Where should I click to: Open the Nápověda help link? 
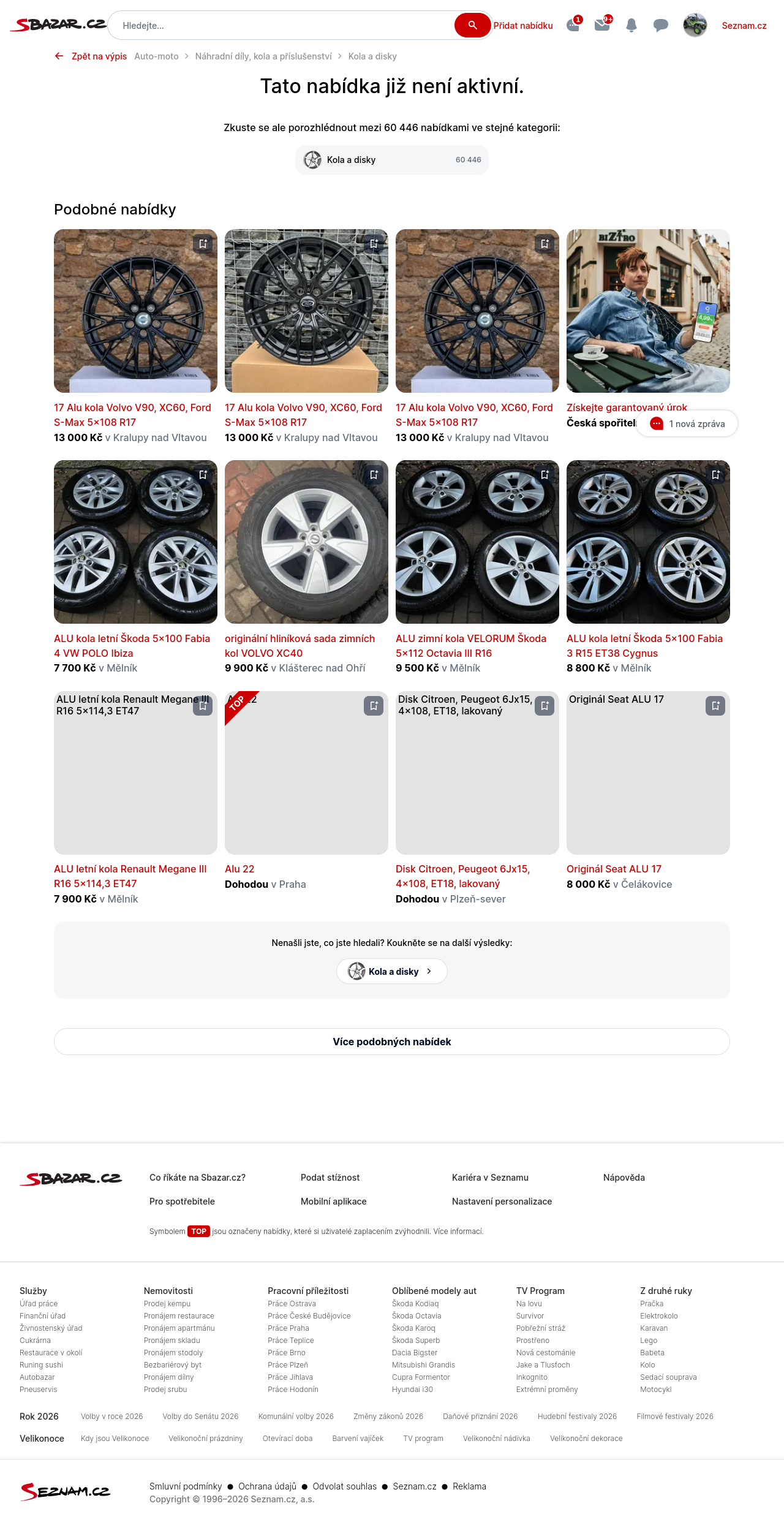[x=624, y=1178]
